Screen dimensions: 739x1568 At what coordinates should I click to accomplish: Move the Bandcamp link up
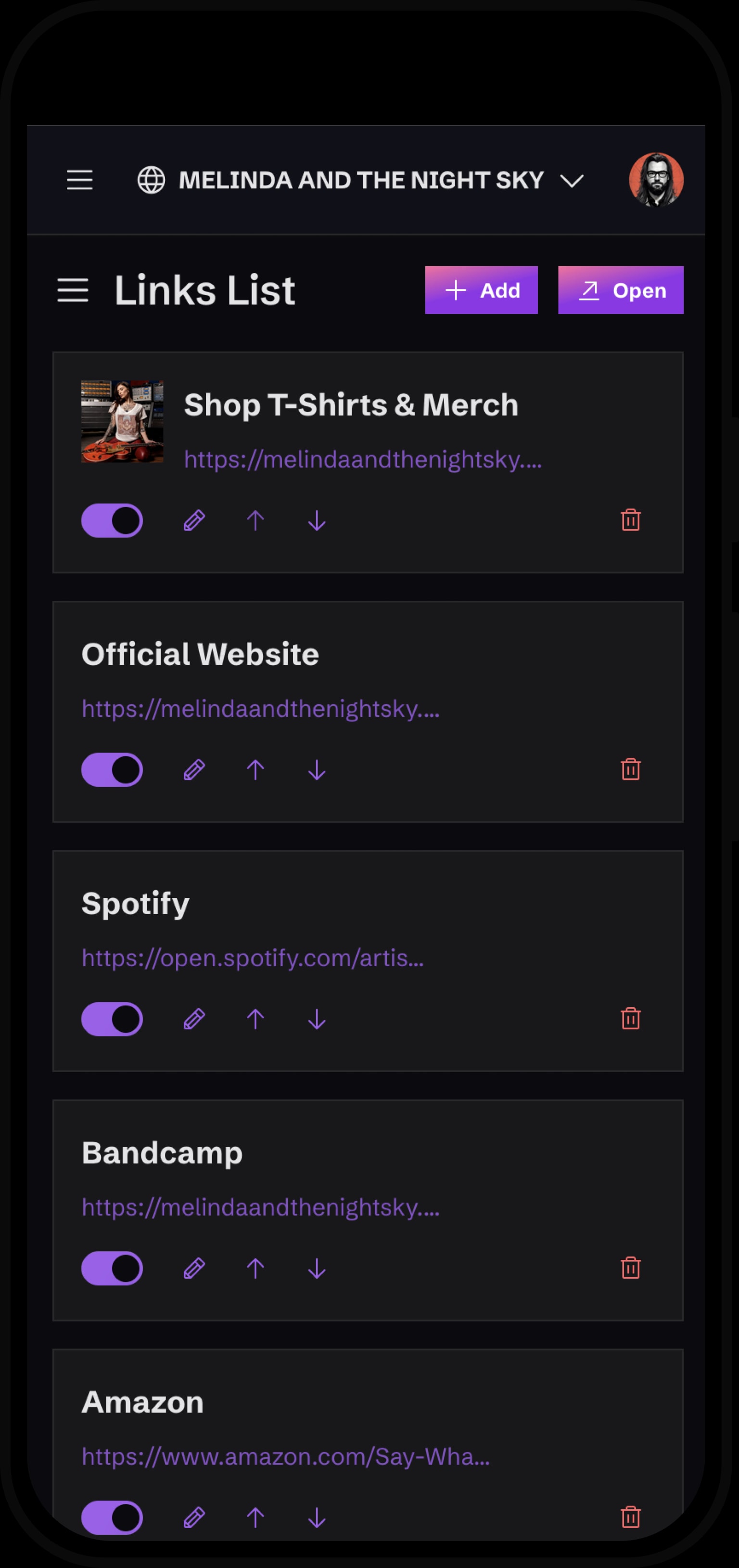coord(255,1269)
